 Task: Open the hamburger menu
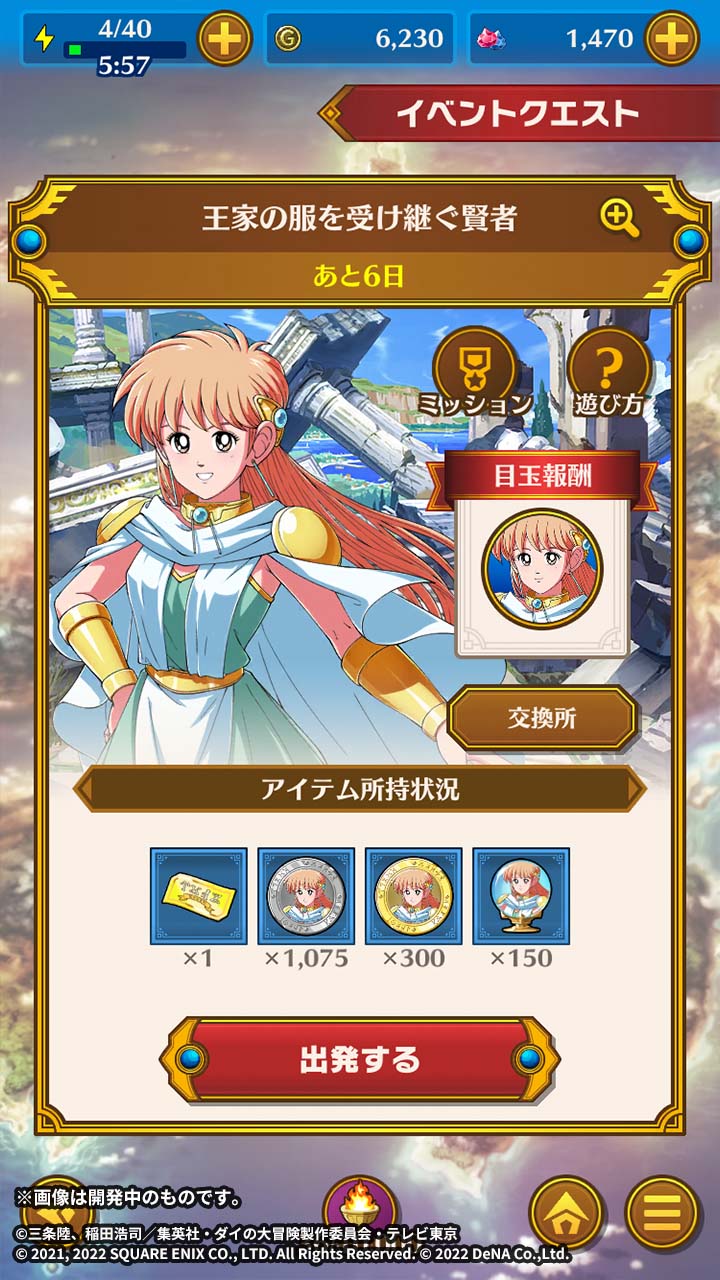pos(661,1213)
